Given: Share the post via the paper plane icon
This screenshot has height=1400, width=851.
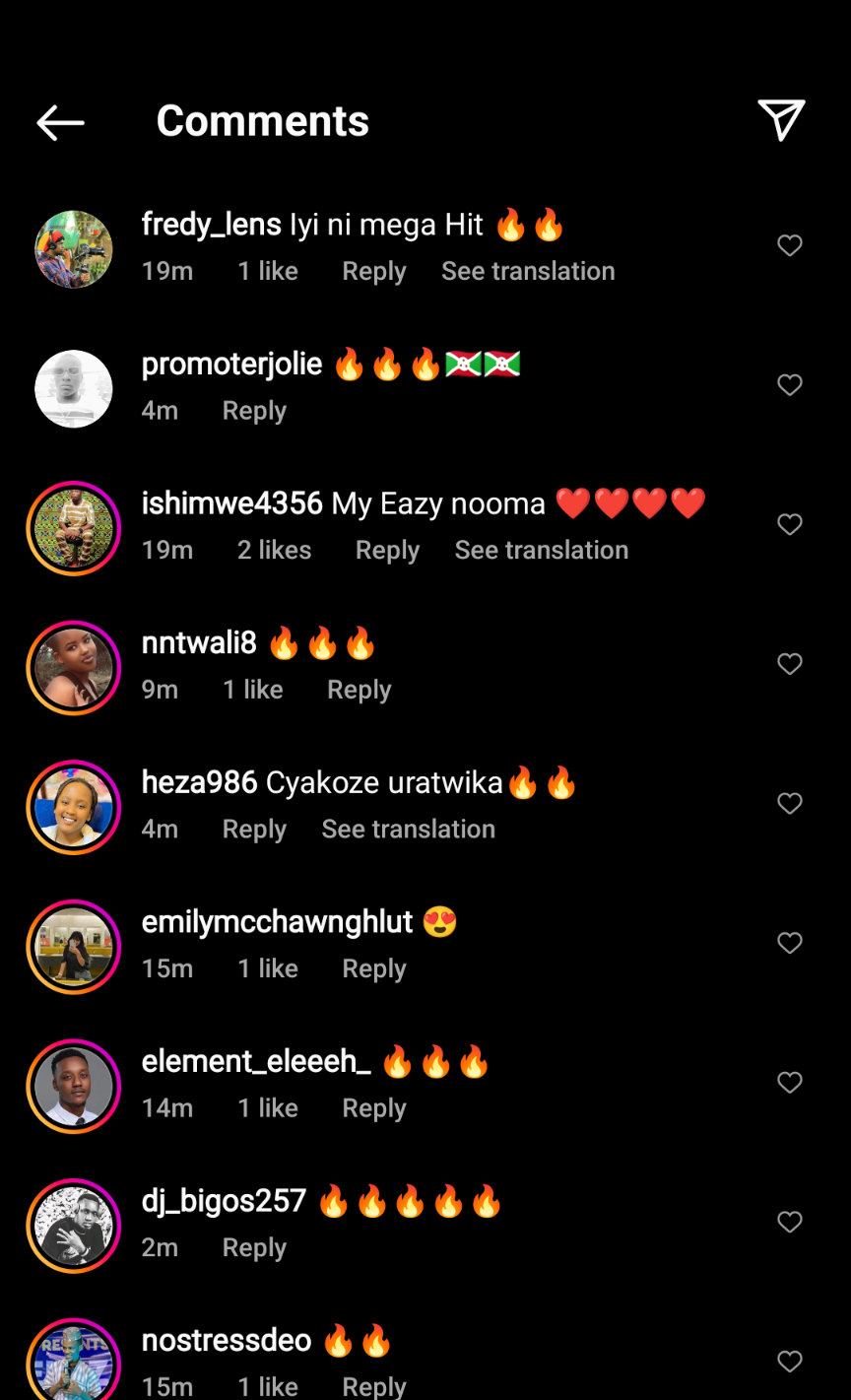Looking at the screenshot, I should click(x=781, y=120).
